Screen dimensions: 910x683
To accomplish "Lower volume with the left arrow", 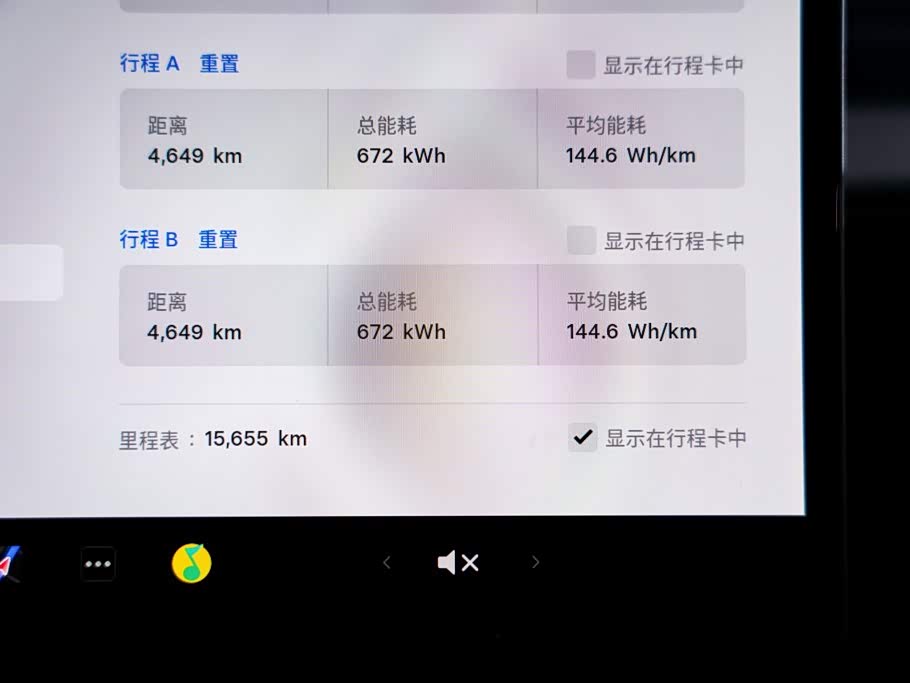I will (387, 562).
